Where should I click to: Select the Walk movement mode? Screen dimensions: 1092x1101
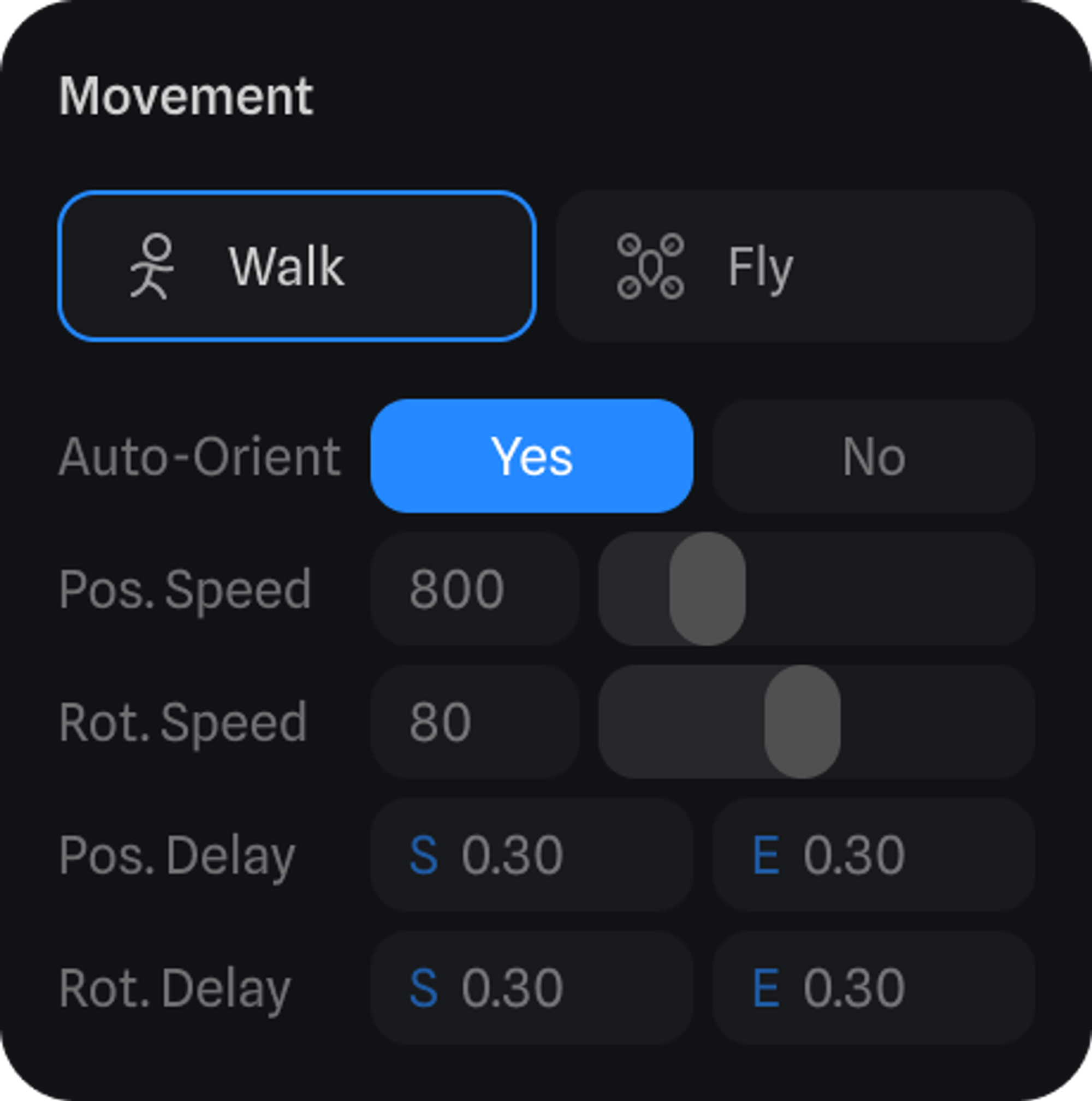coord(296,266)
